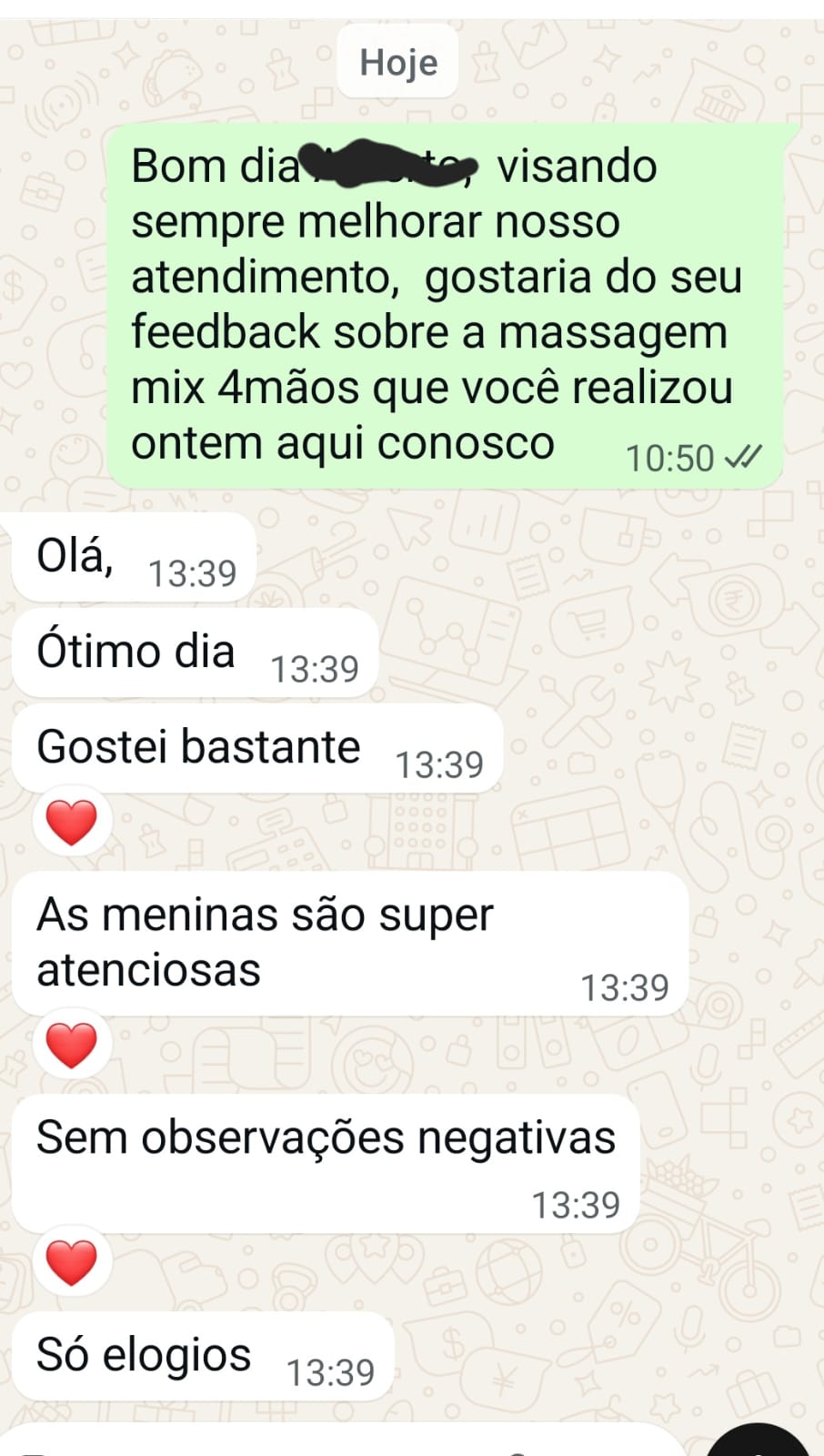Screen dimensions: 824x1456
Task: View the heart reaction on "As meninas são super atenciosas"
Action: point(72,1044)
